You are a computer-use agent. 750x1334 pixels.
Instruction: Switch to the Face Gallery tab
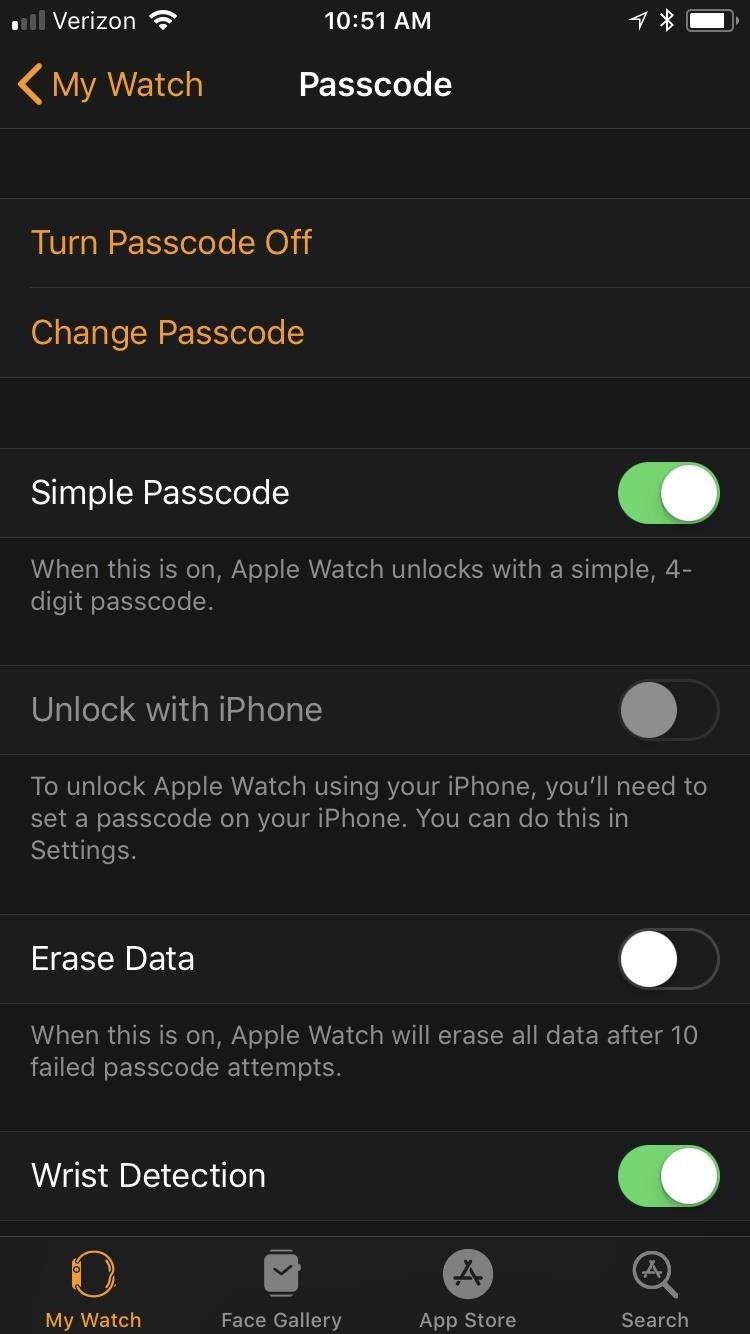[x=281, y=1285]
